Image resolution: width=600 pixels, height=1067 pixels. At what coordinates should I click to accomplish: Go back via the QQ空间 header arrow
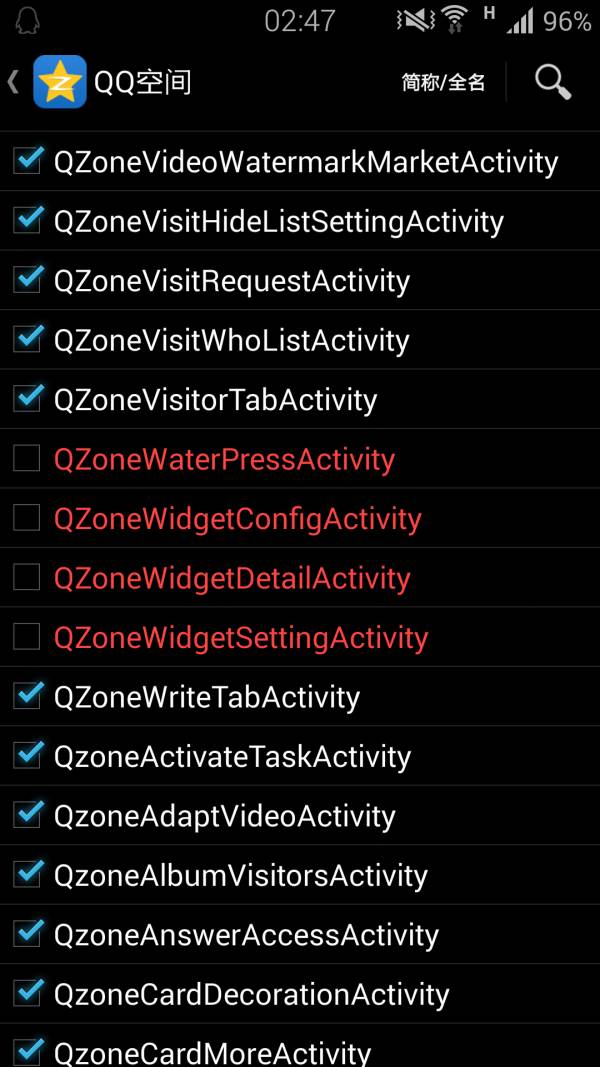[x=13, y=82]
